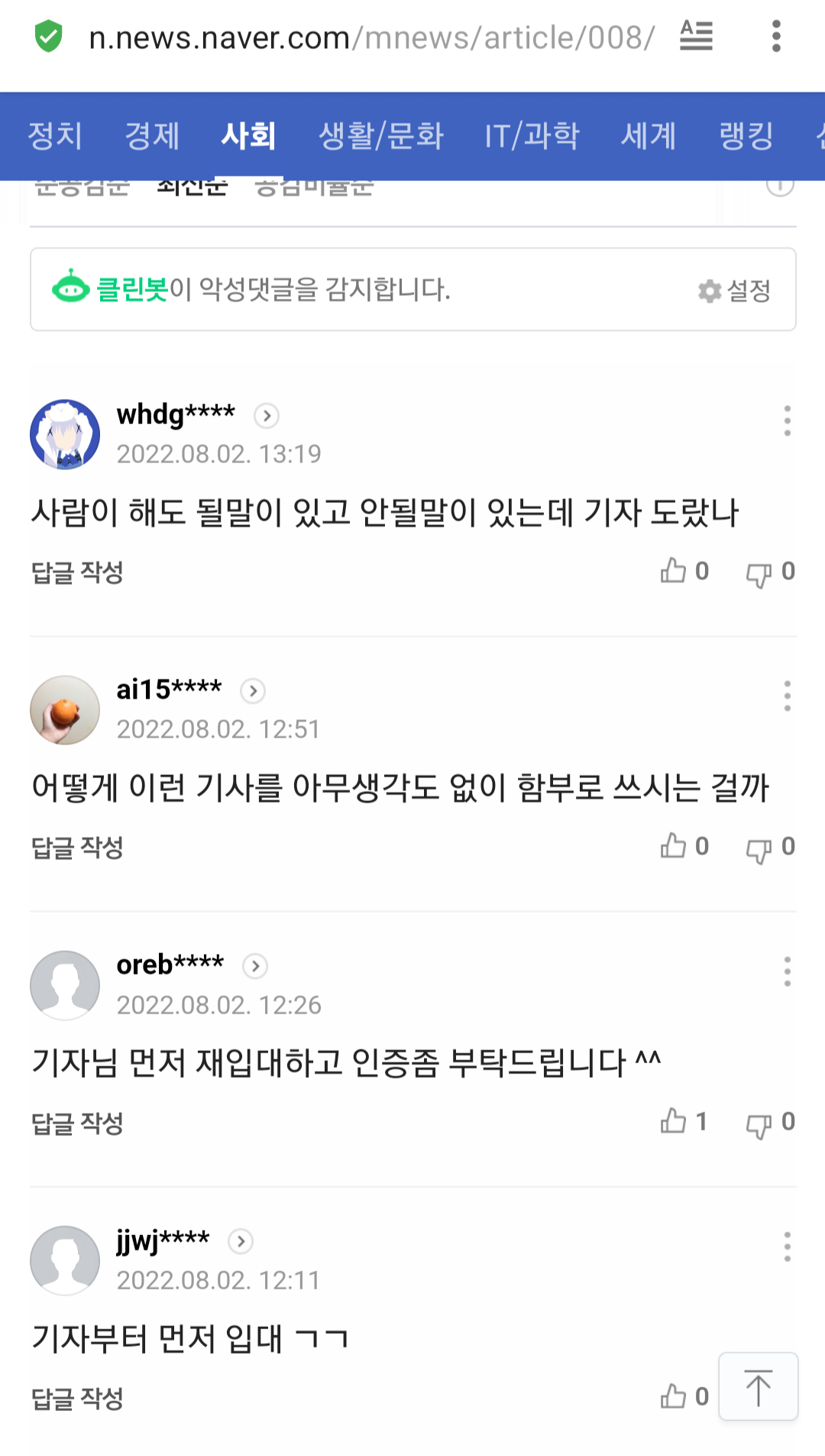The height and width of the screenshot is (1456, 825).
Task: Switch to the 정치 tab
Action: (55, 136)
